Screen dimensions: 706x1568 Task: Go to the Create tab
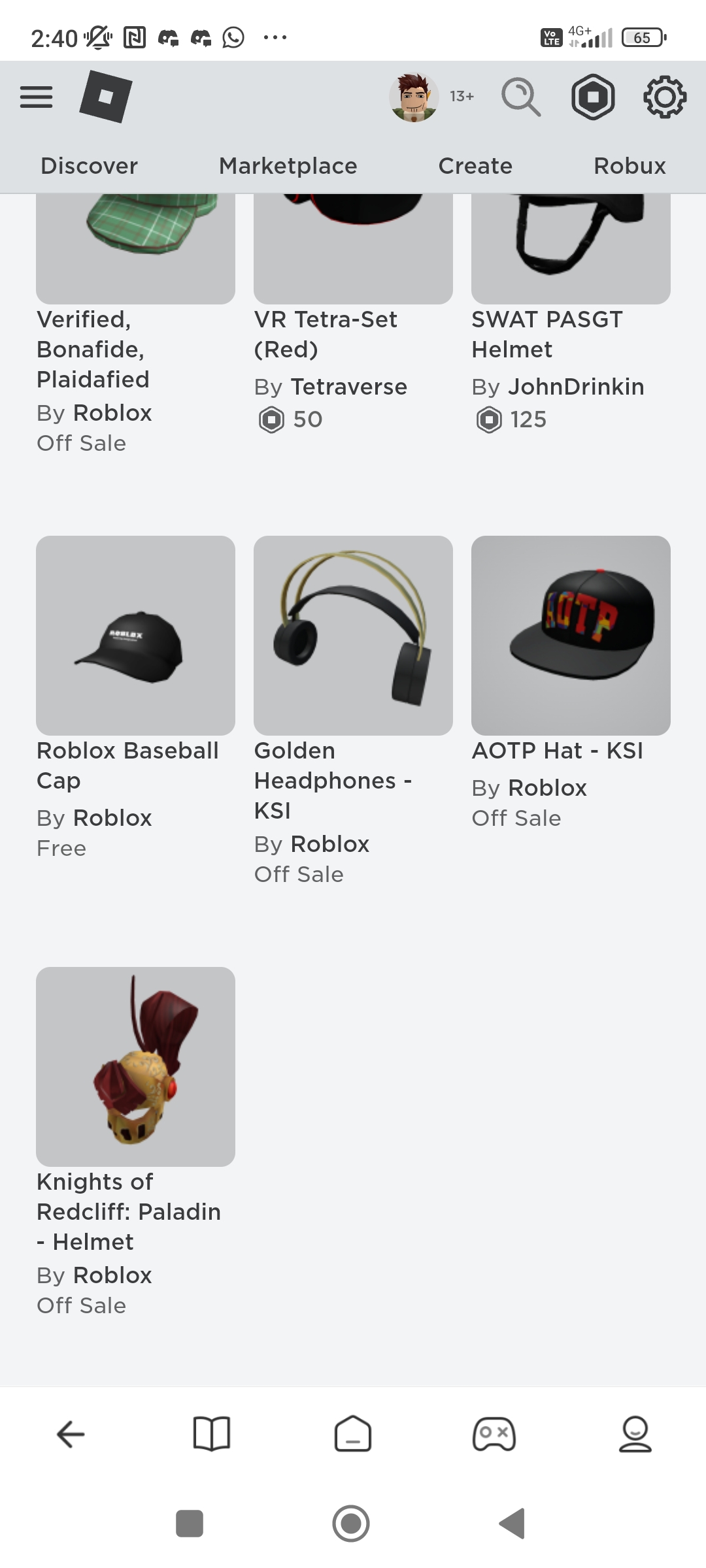[475, 166]
